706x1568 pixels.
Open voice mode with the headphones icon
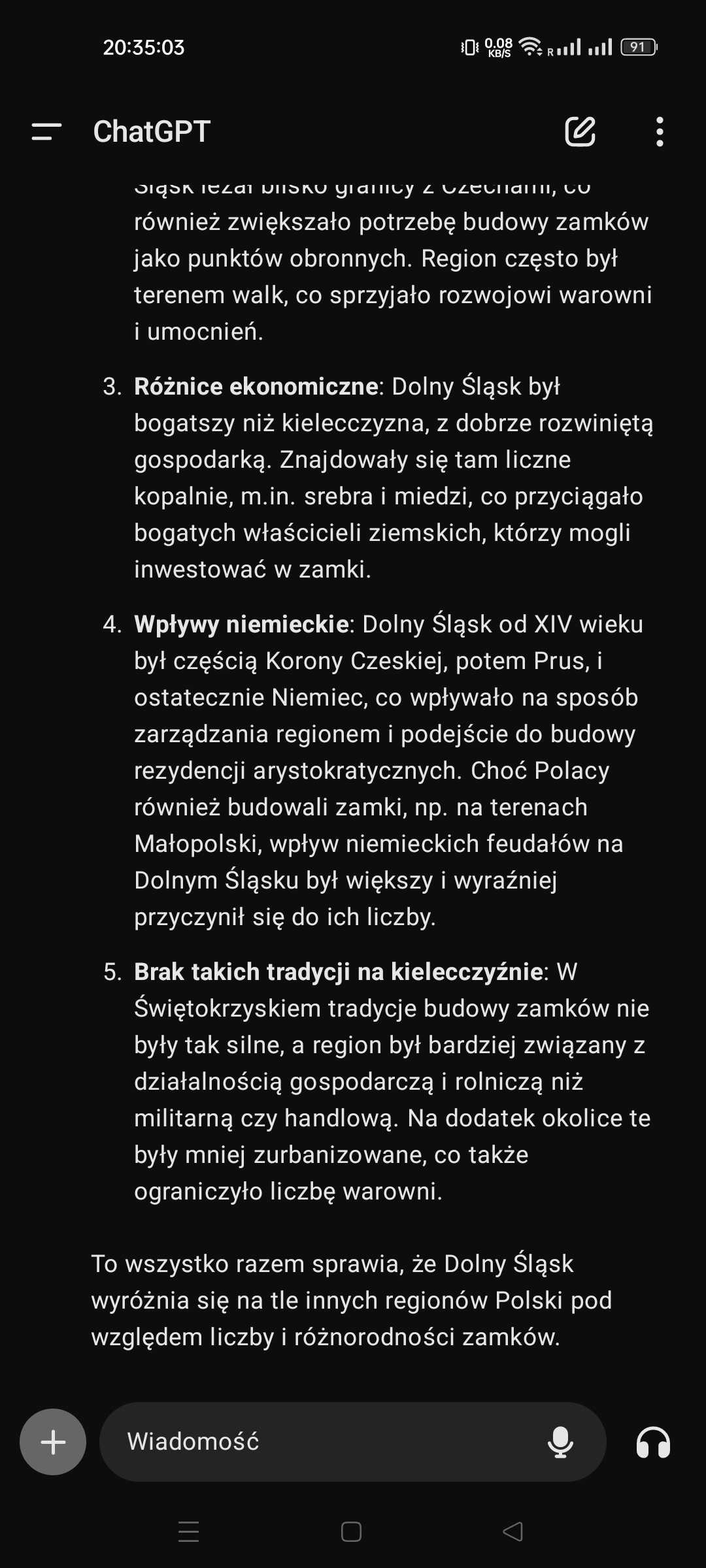tap(653, 1442)
